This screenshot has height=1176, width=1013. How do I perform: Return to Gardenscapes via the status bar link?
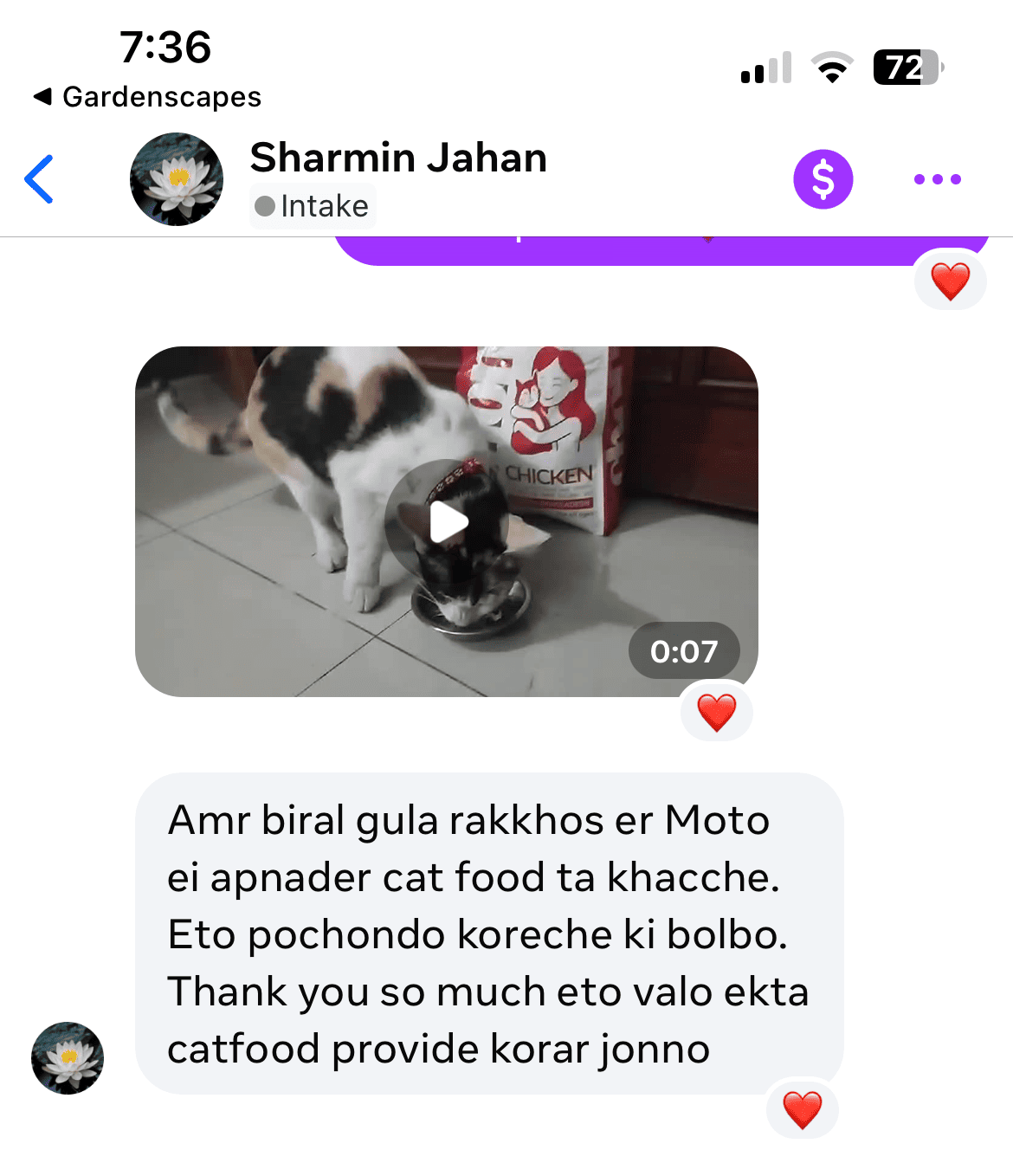click(147, 97)
